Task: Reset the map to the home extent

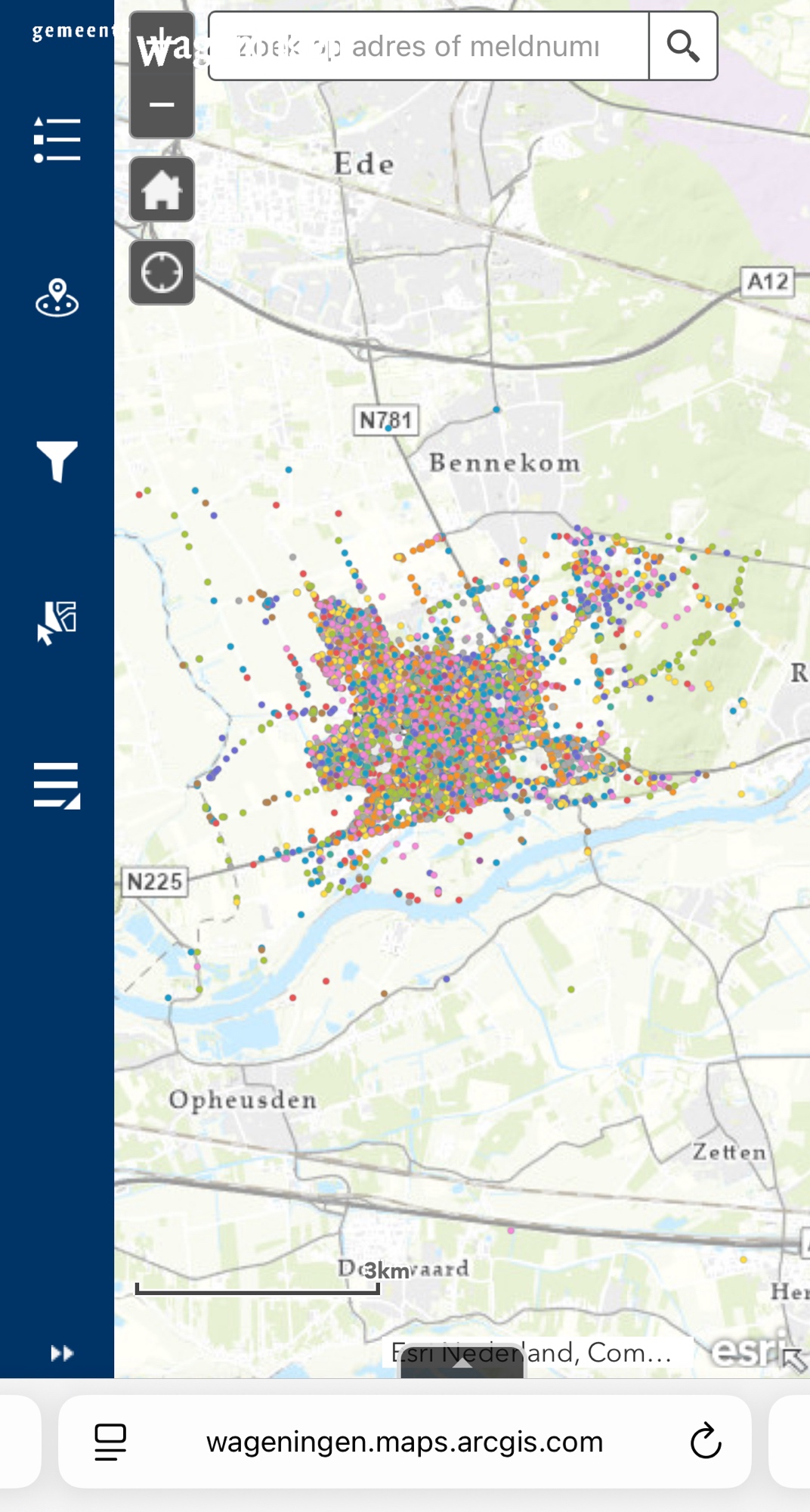Action: [x=162, y=190]
